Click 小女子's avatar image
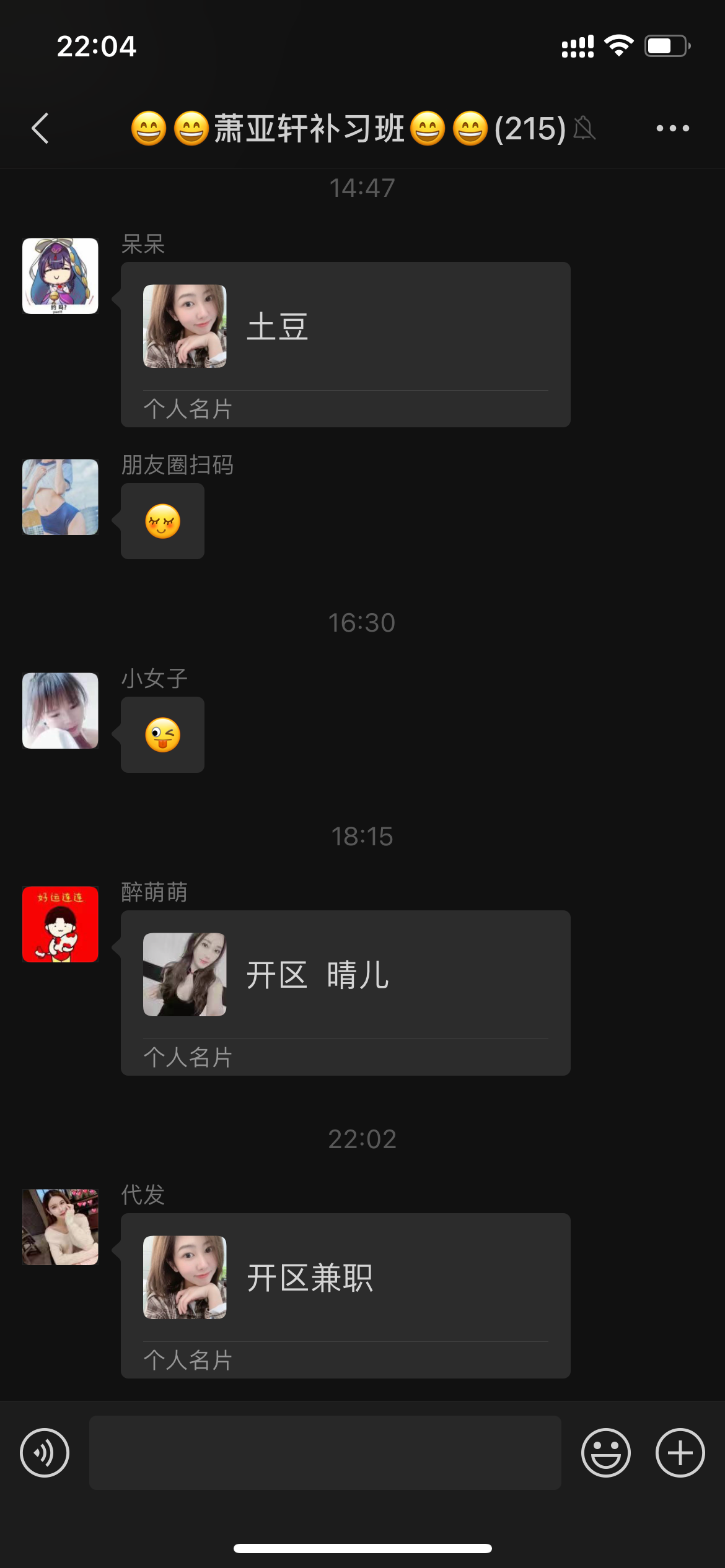Viewport: 725px width, 1568px height. point(59,711)
